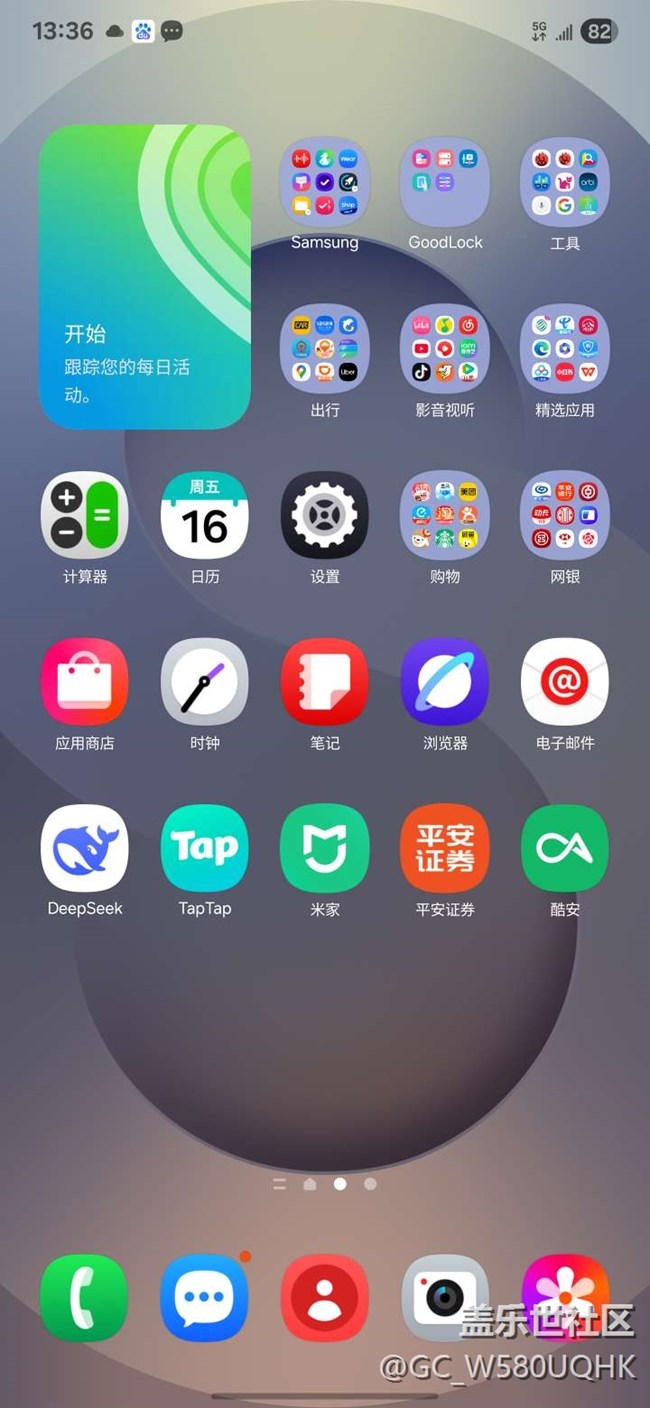650x1408 pixels.
Task: Open the 工具 folder
Action: pos(565,180)
